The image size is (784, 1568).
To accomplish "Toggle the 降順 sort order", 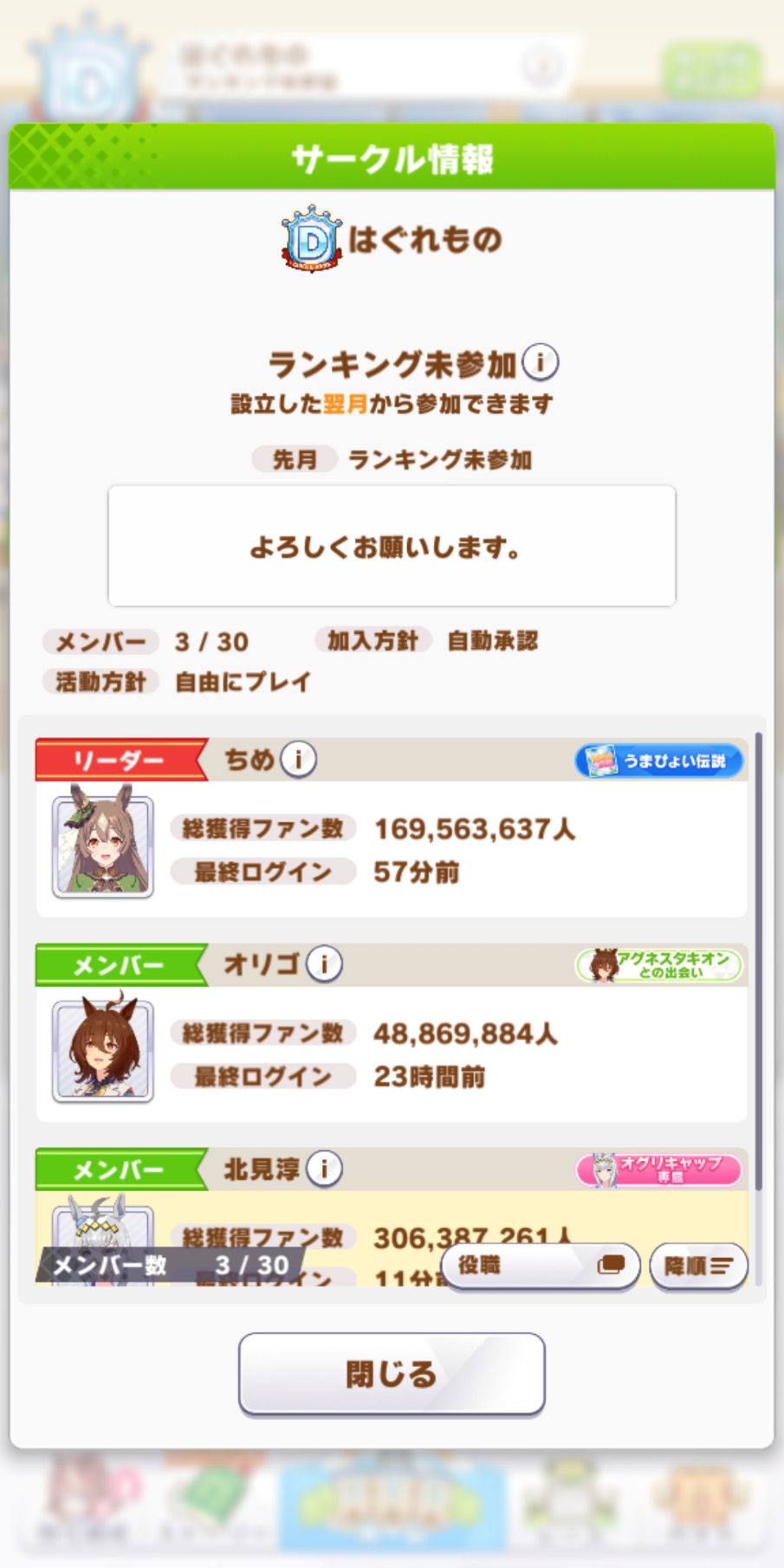I will [698, 1266].
